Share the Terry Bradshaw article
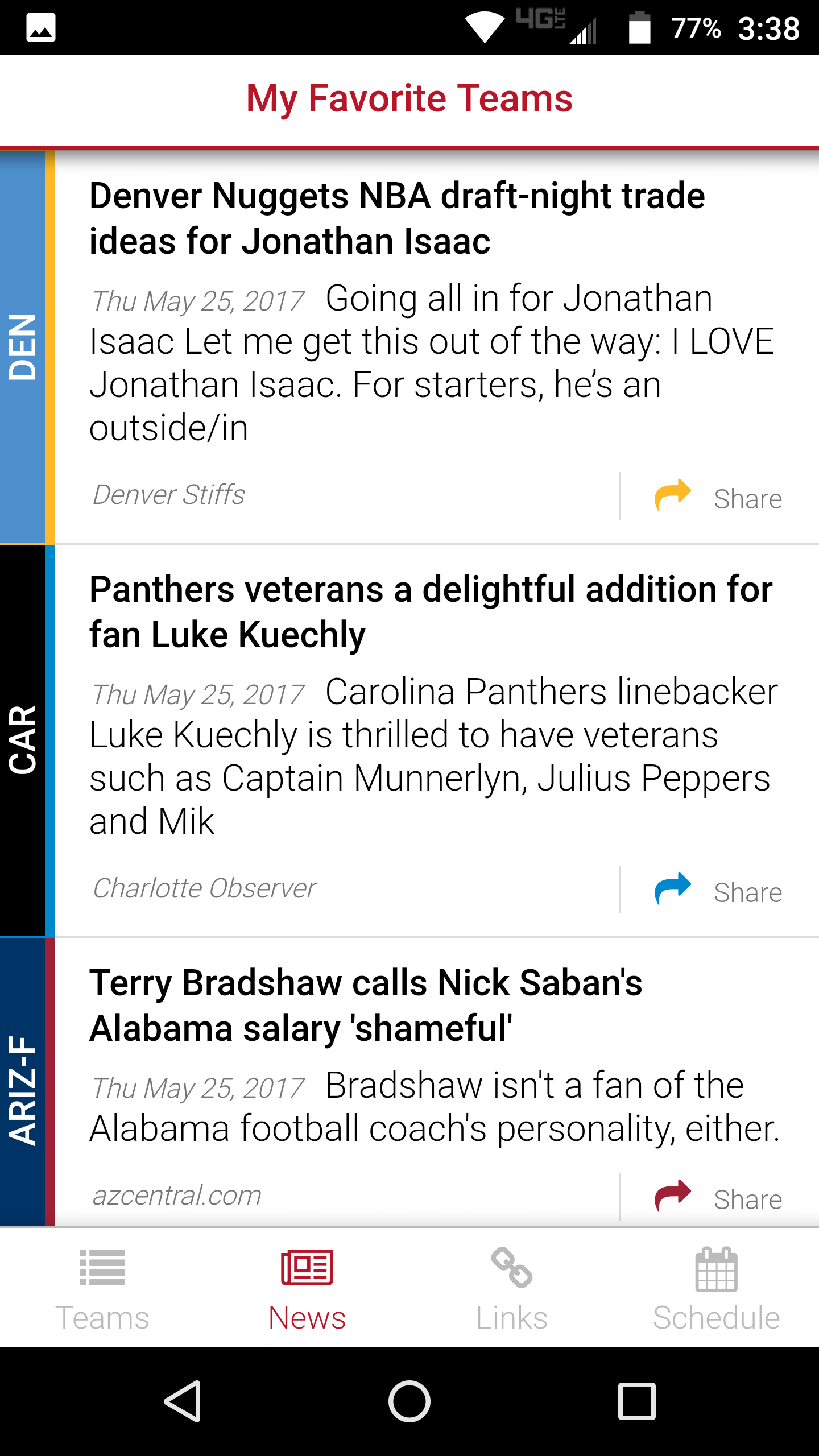Screen dimensions: 819x1456 point(719,1198)
